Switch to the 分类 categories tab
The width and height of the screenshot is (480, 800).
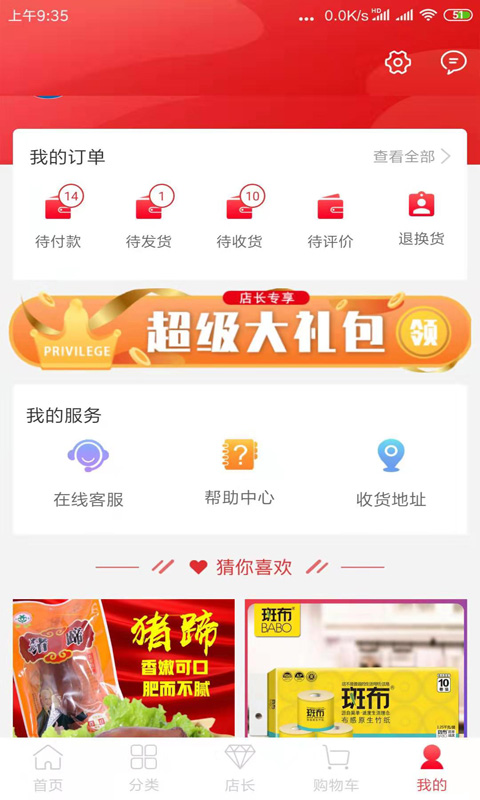pyautogui.click(x=144, y=768)
